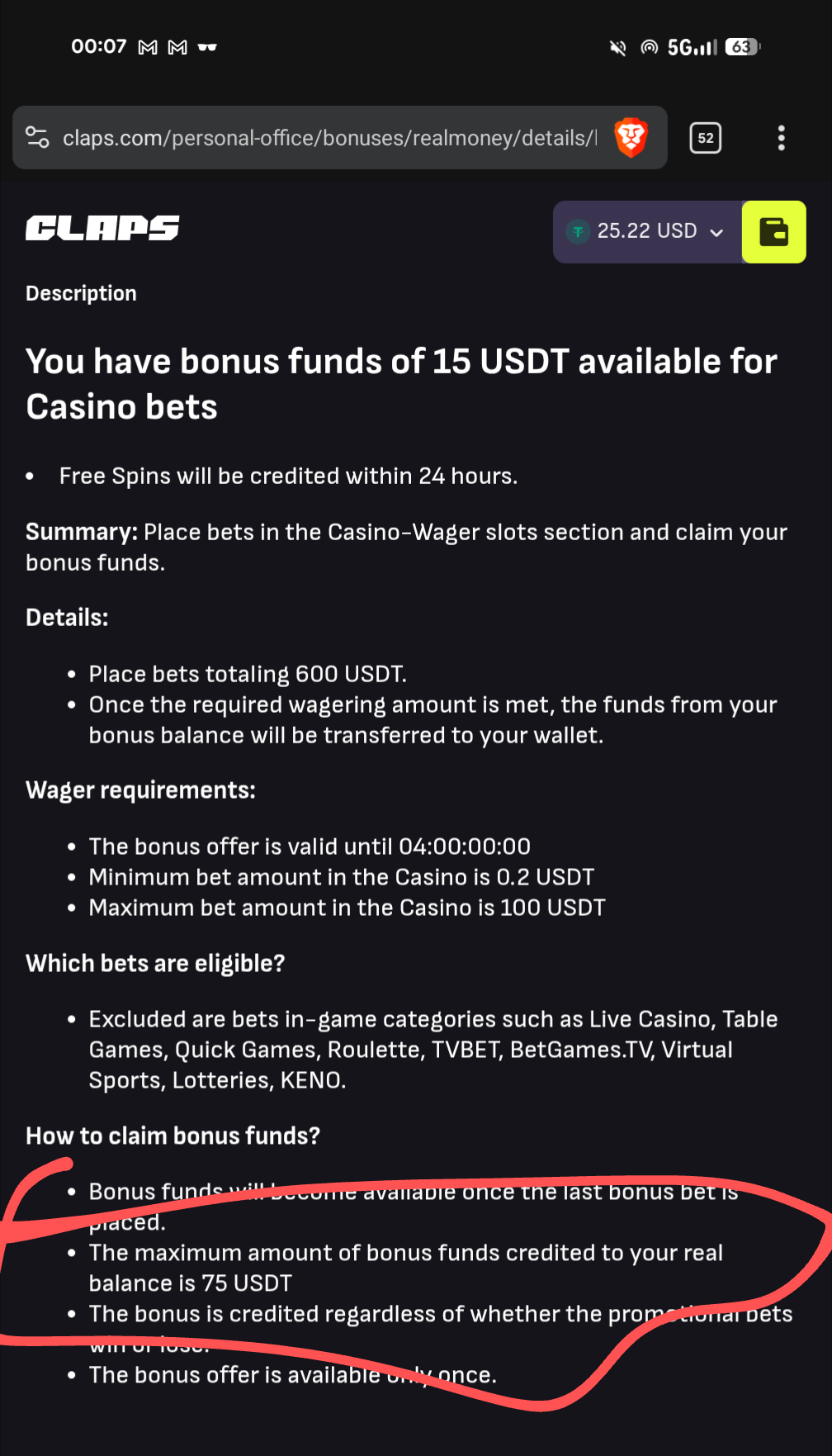
Task: Open site settings icon in address bar
Action: [37, 137]
